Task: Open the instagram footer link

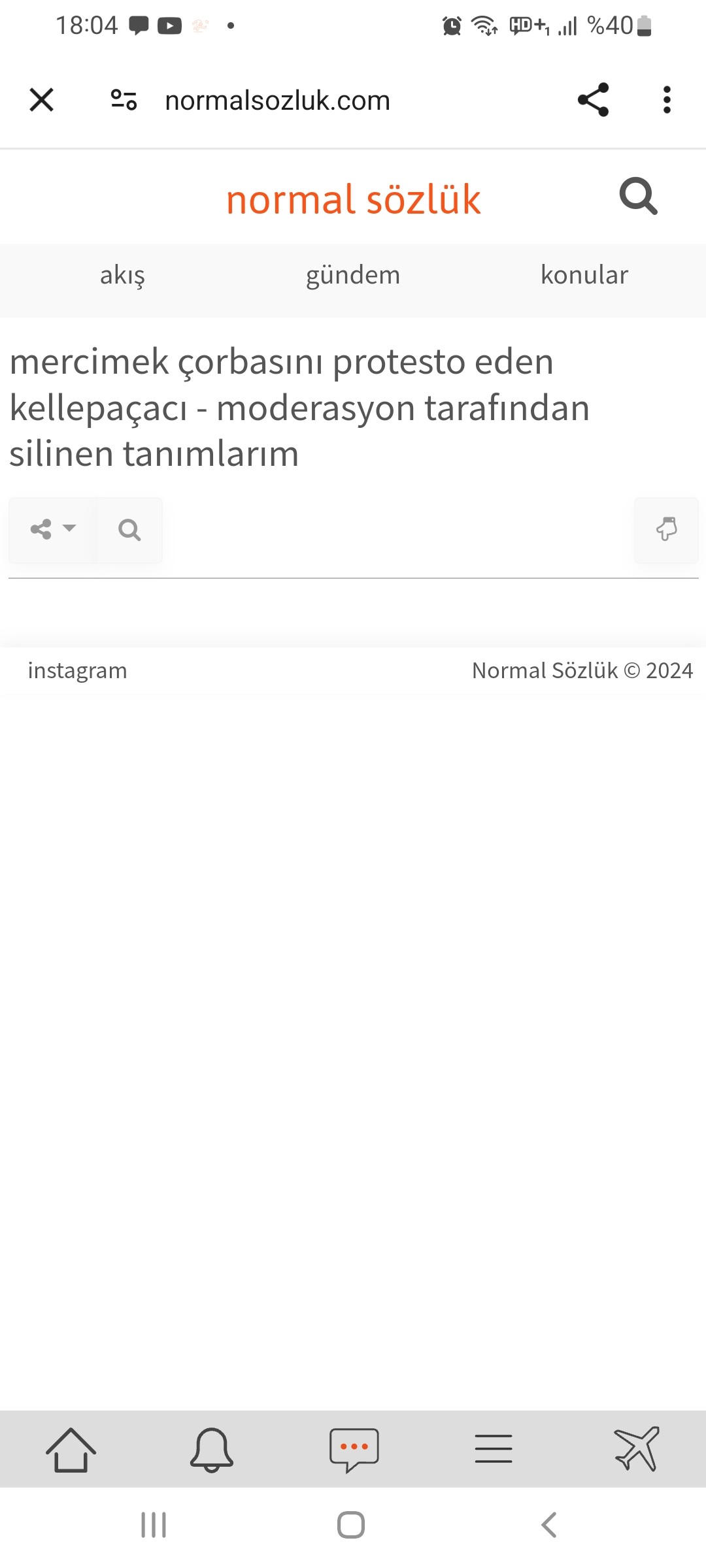Action: (x=77, y=670)
